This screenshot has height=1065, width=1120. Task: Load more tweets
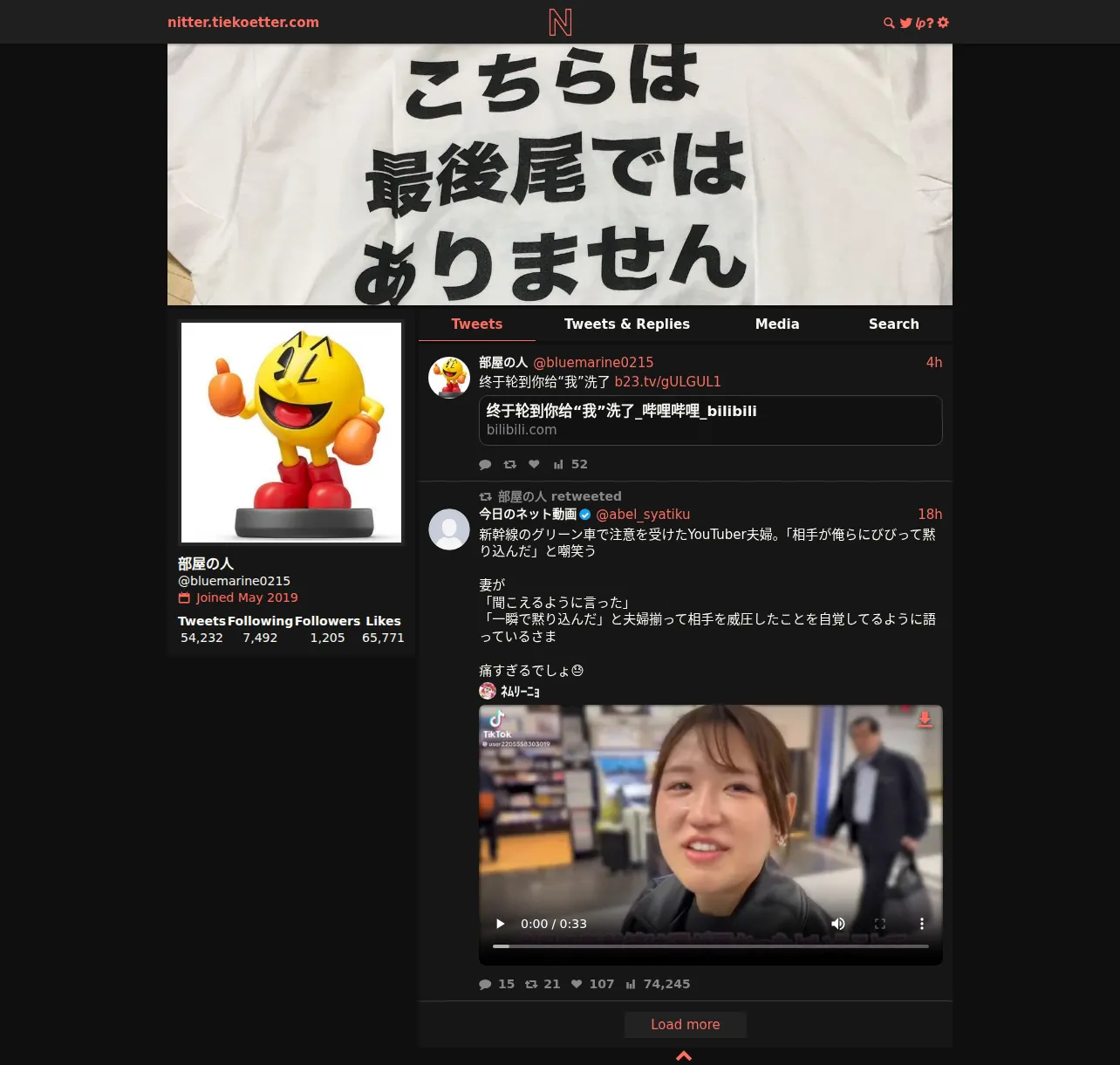[x=686, y=1024]
